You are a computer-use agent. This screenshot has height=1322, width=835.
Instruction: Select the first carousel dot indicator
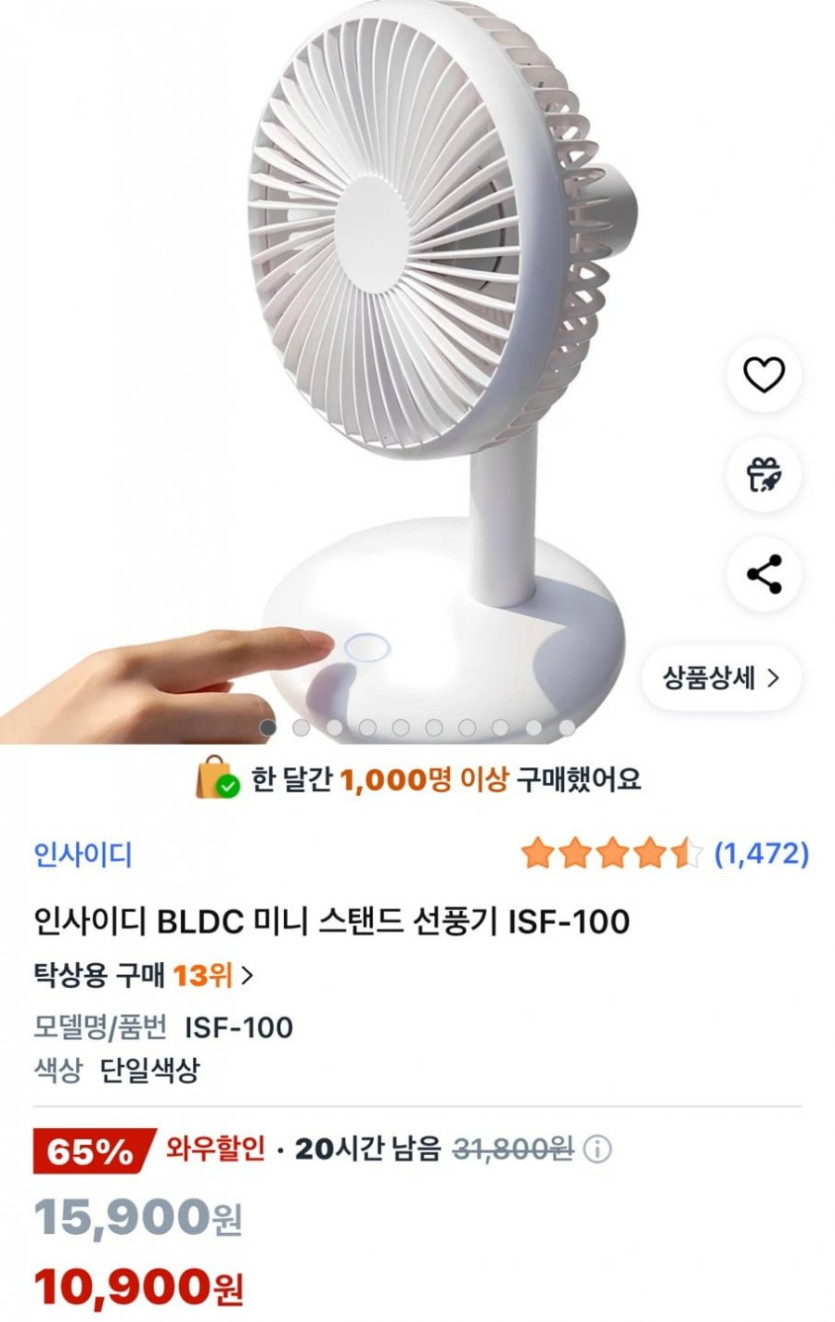point(268,727)
